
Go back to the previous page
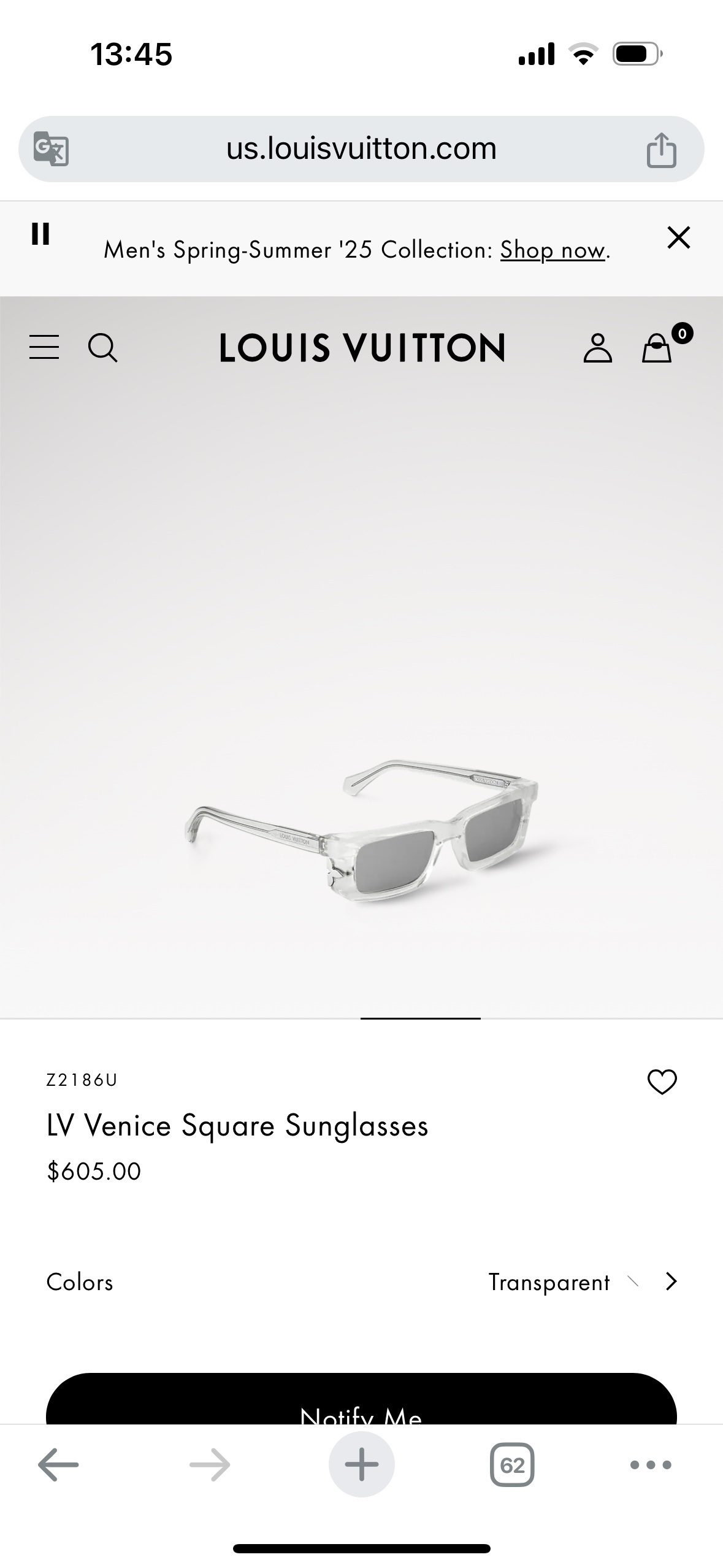[58, 1465]
